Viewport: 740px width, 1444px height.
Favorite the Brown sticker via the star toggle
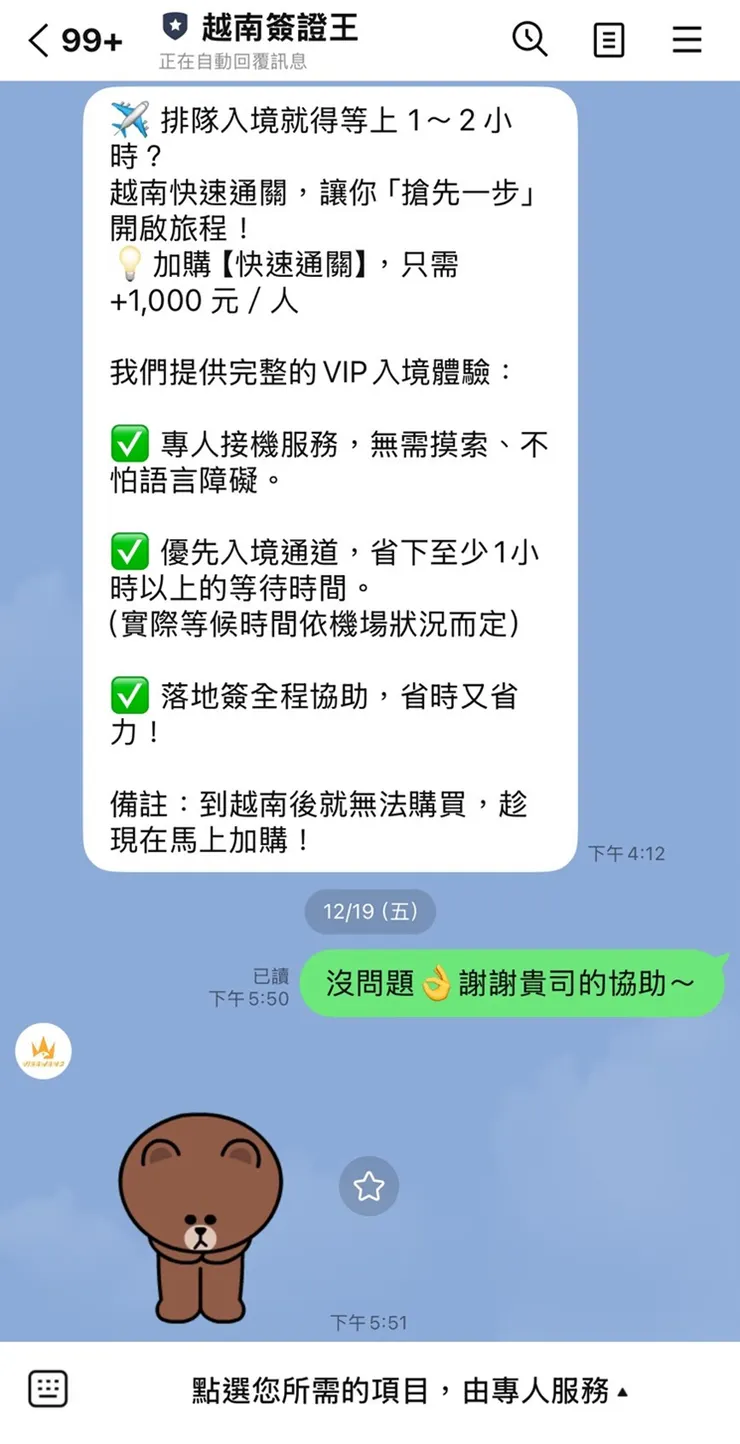pyautogui.click(x=370, y=1187)
